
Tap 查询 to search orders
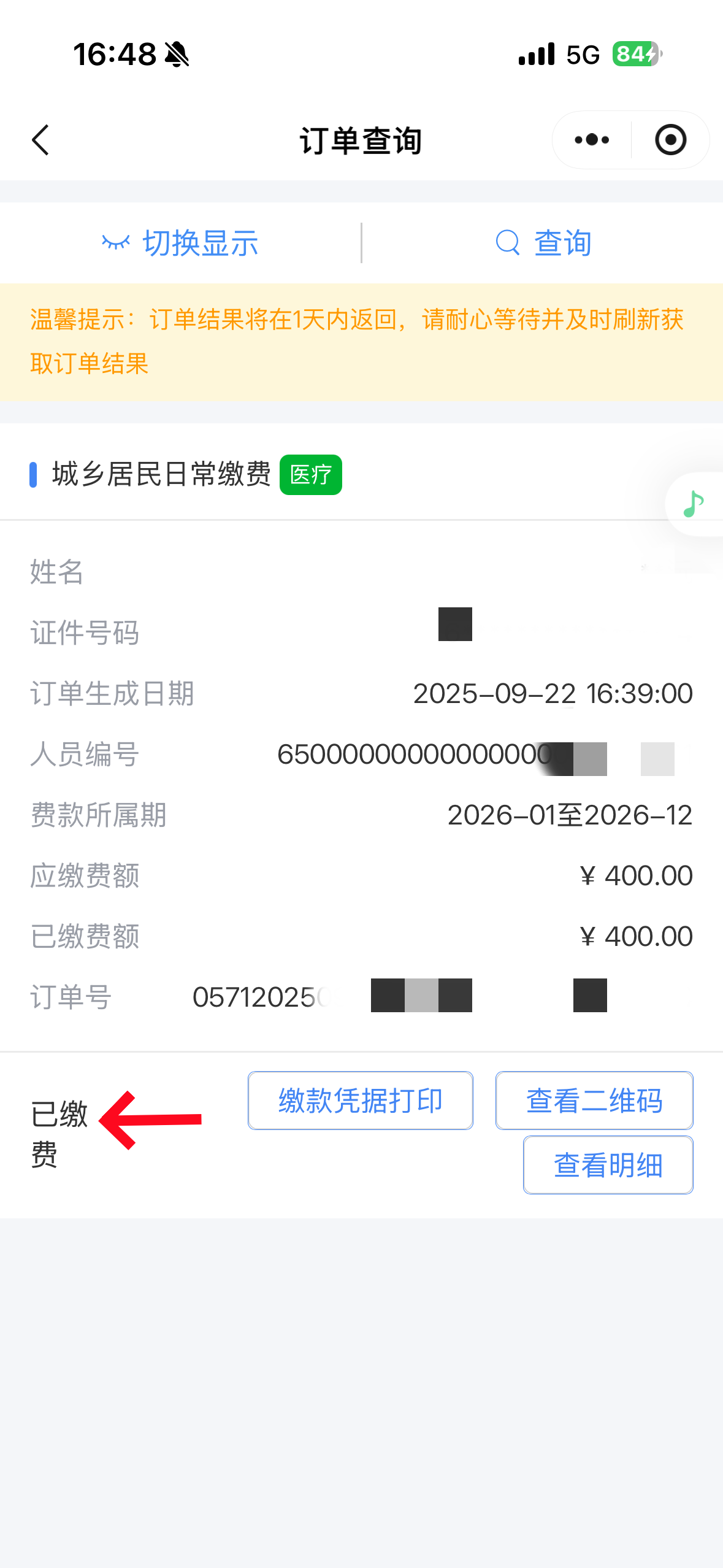pyautogui.click(x=543, y=243)
